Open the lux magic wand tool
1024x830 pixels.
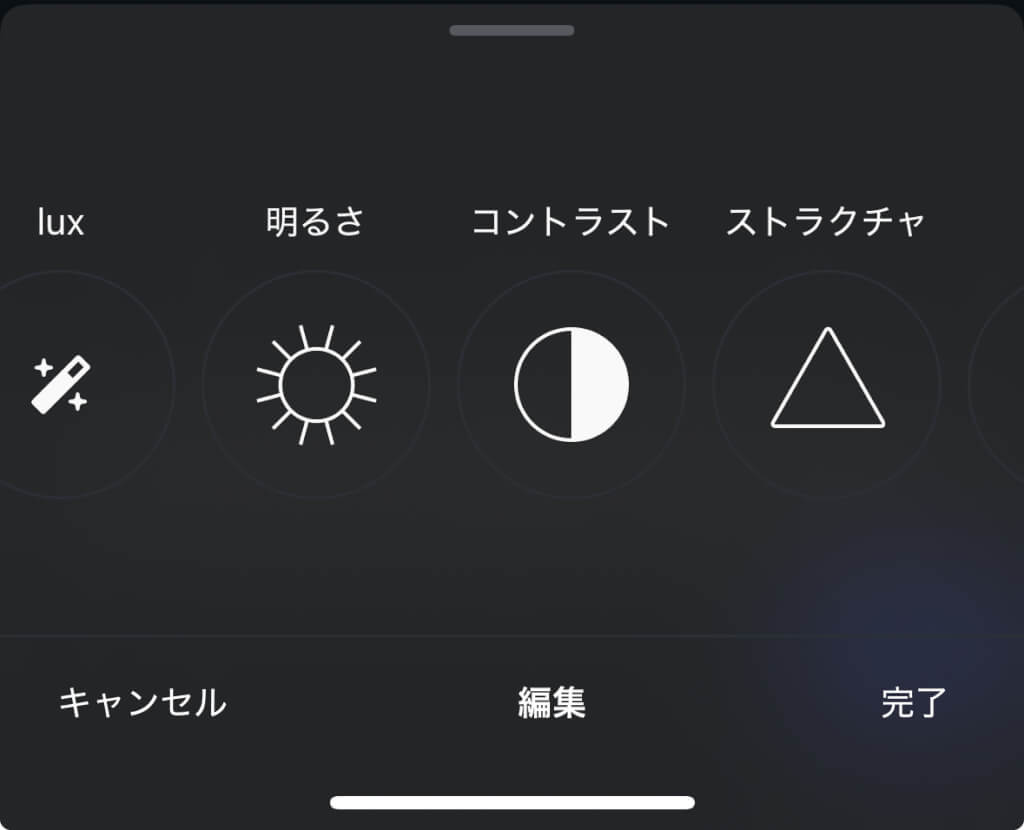[x=60, y=384]
